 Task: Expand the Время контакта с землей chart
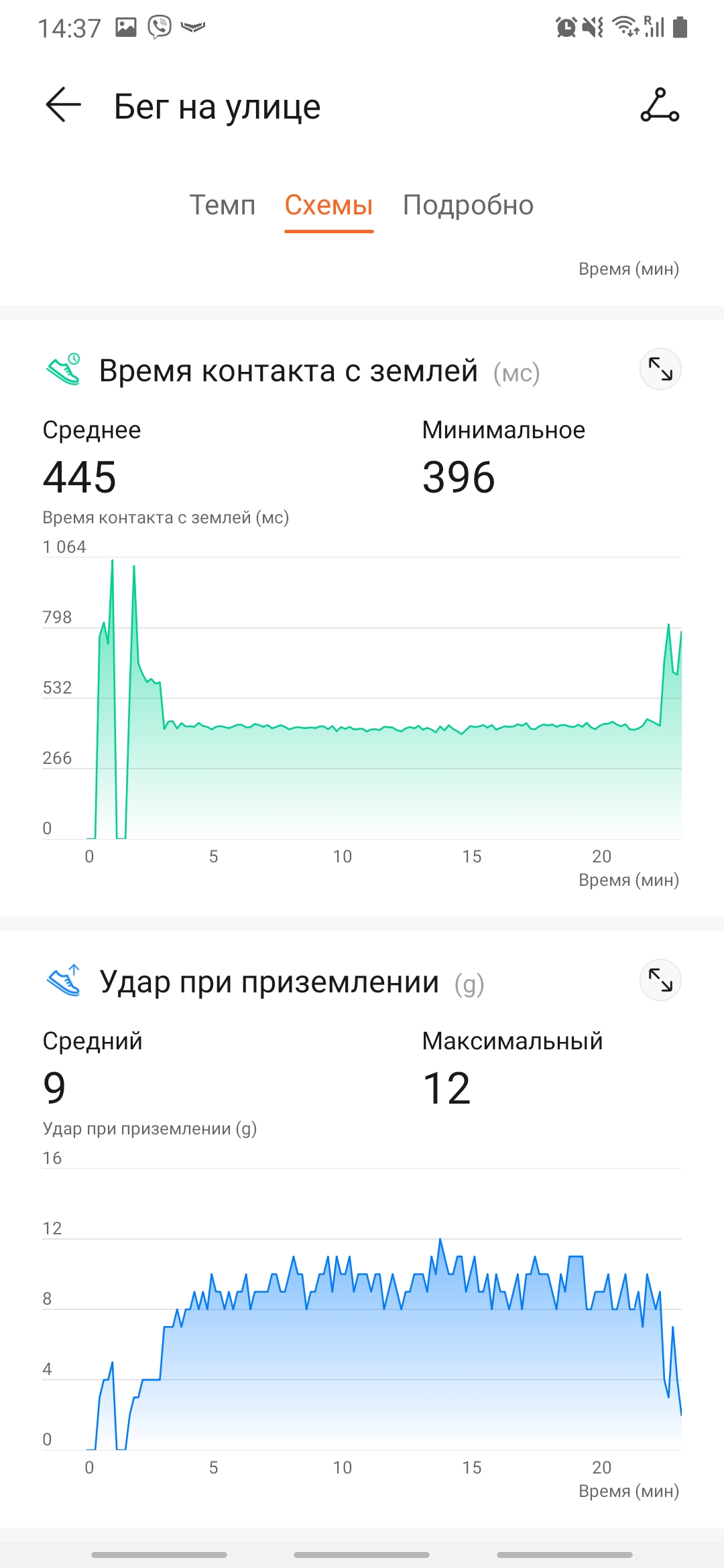pyautogui.click(x=660, y=369)
